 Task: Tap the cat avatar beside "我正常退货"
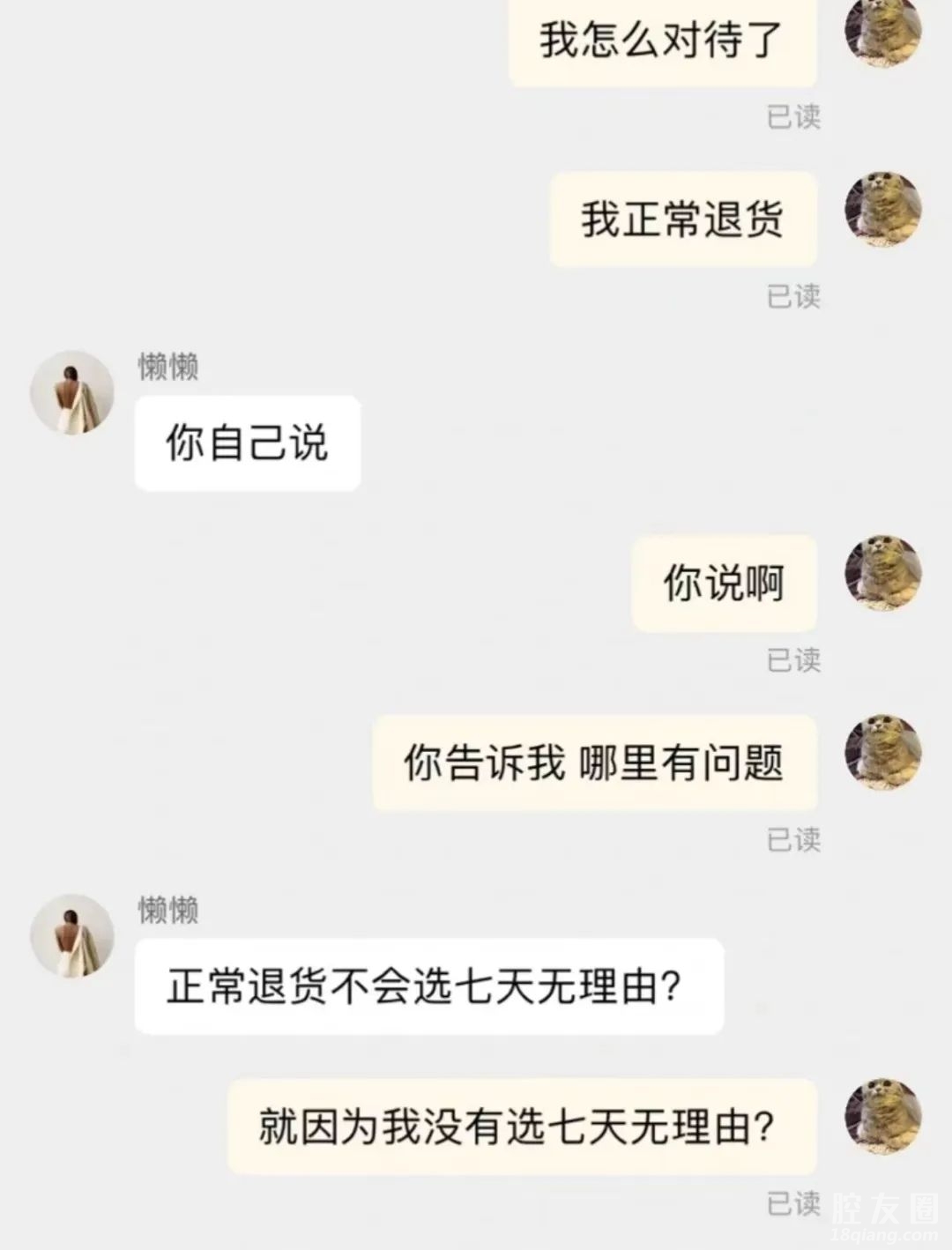coord(883,211)
